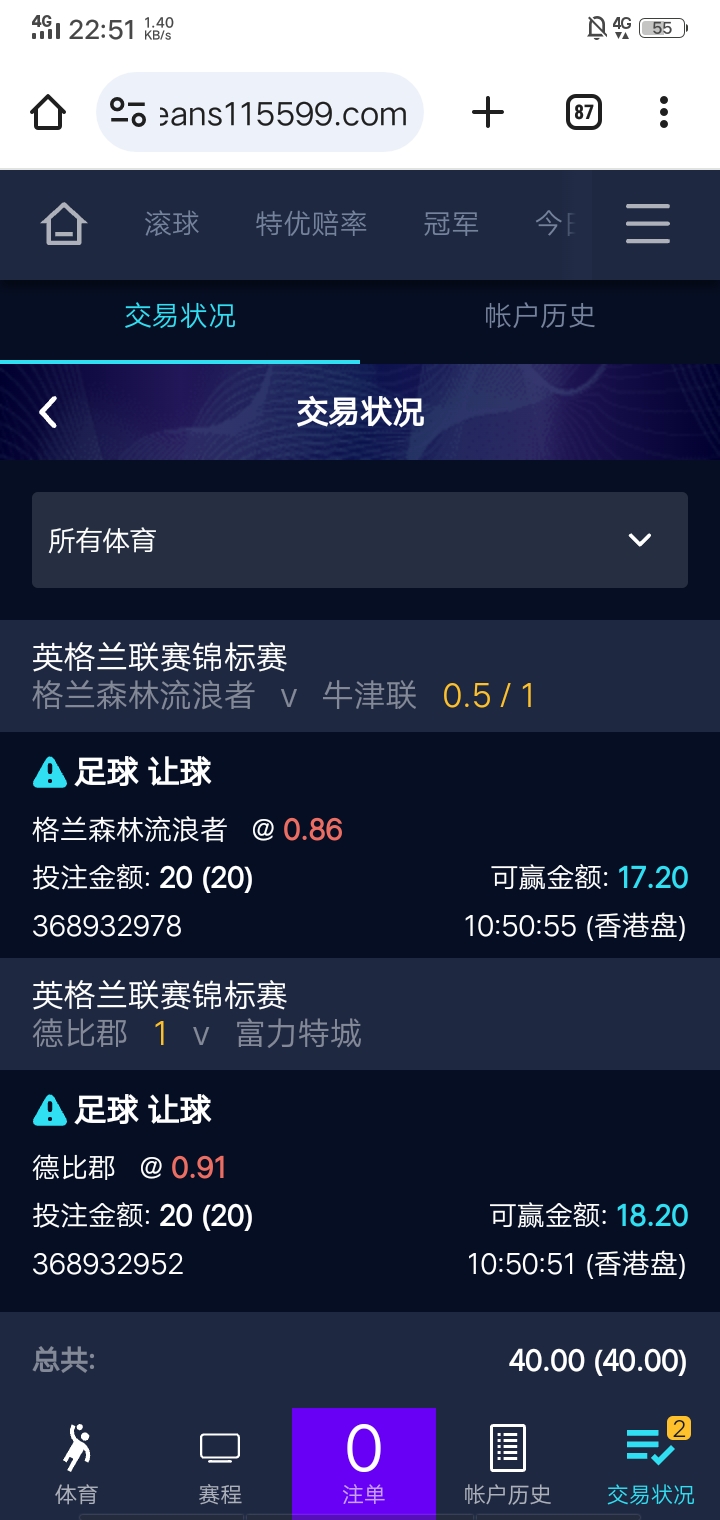
Task: Select 交易状况 in bottom navigation
Action: 651,1465
